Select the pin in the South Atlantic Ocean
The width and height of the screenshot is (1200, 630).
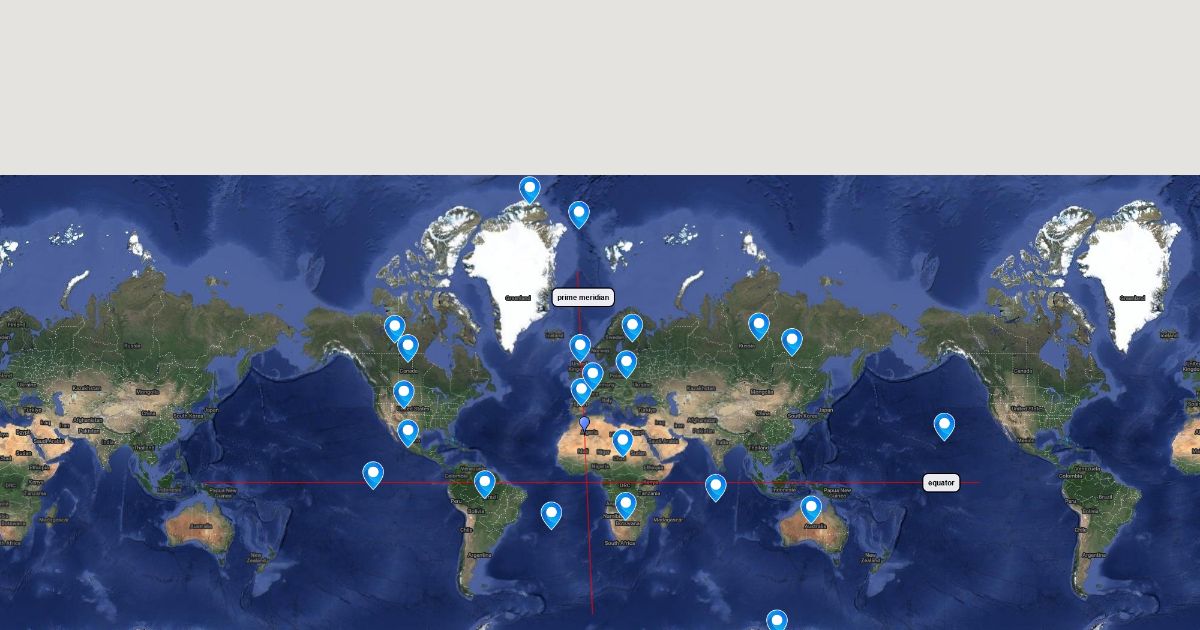click(x=551, y=515)
